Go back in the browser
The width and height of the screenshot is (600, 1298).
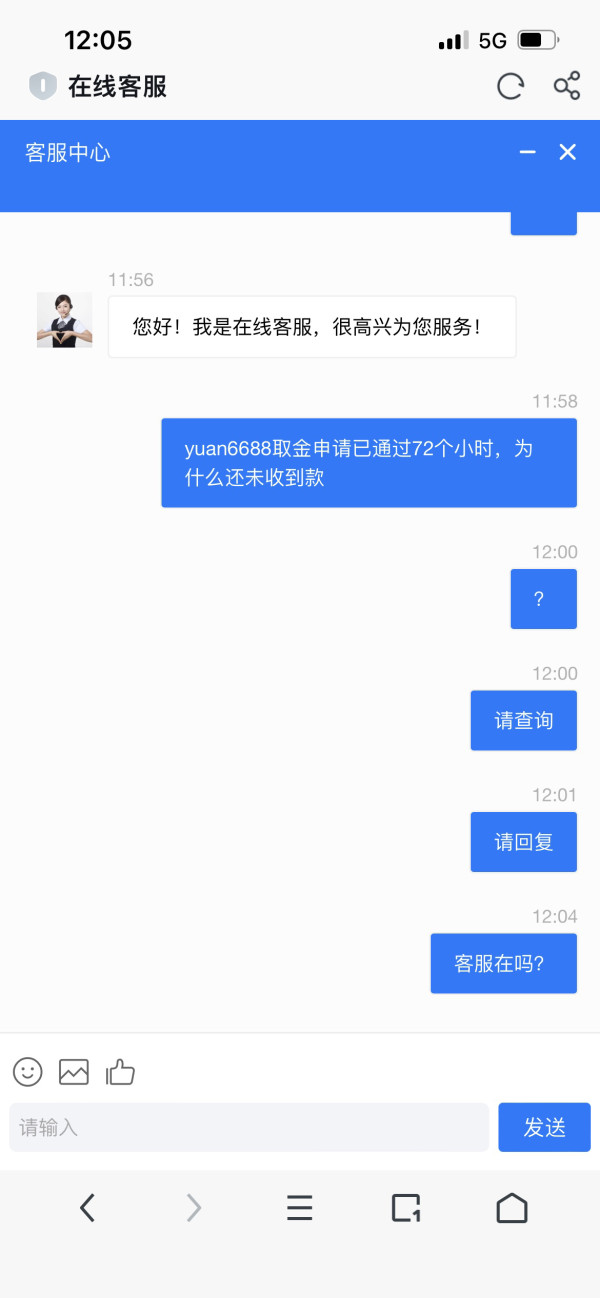88,1208
